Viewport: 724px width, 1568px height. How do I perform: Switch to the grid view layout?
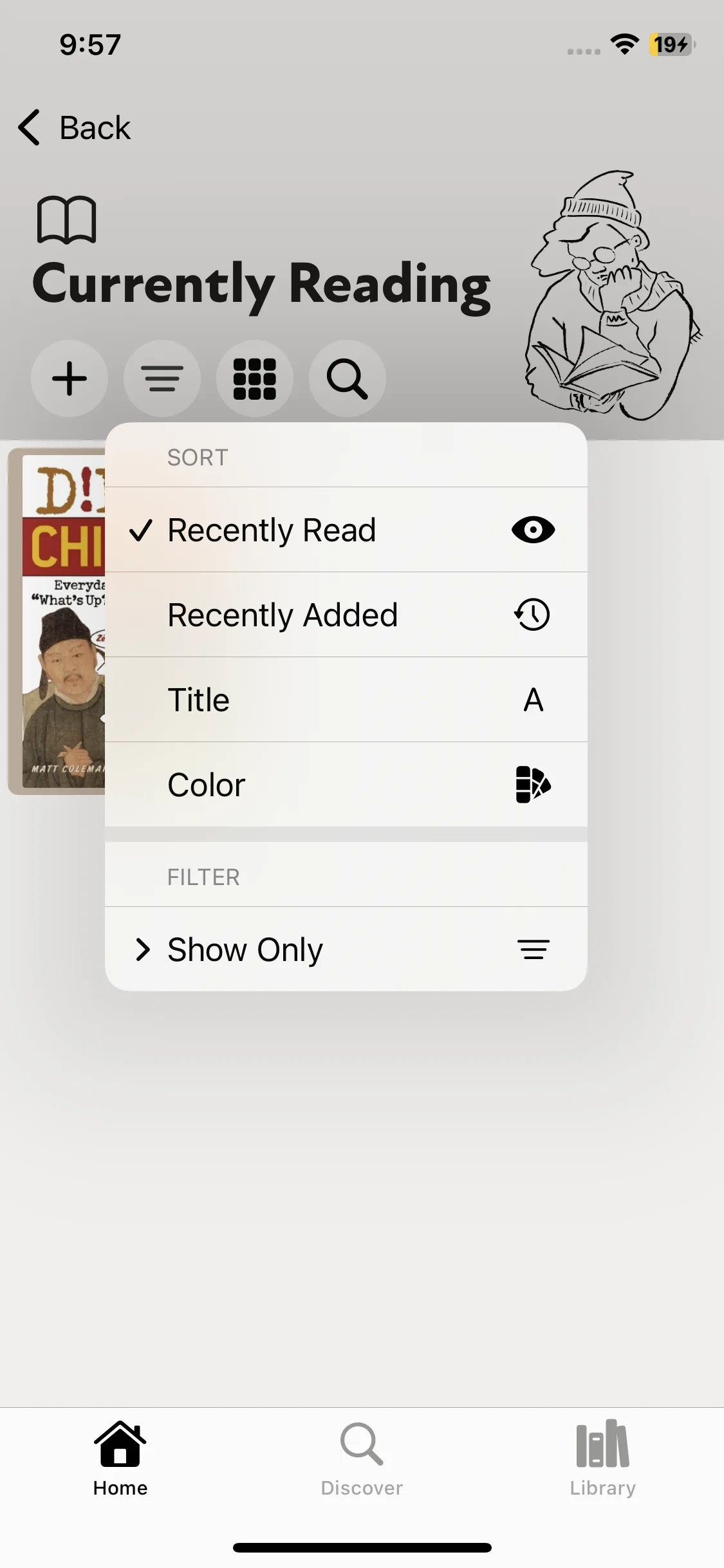tap(255, 378)
